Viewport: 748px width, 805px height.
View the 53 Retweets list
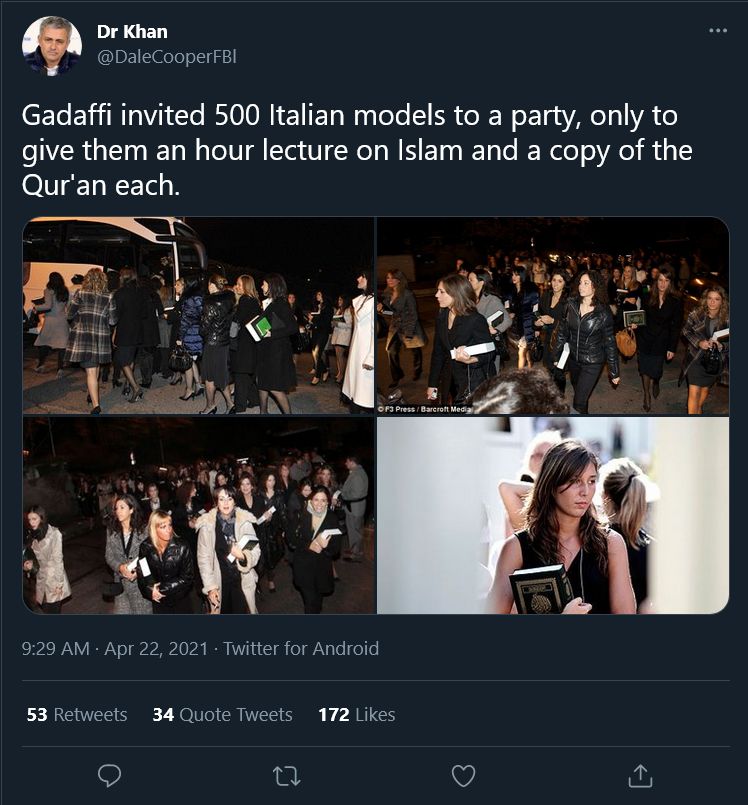[x=77, y=714]
